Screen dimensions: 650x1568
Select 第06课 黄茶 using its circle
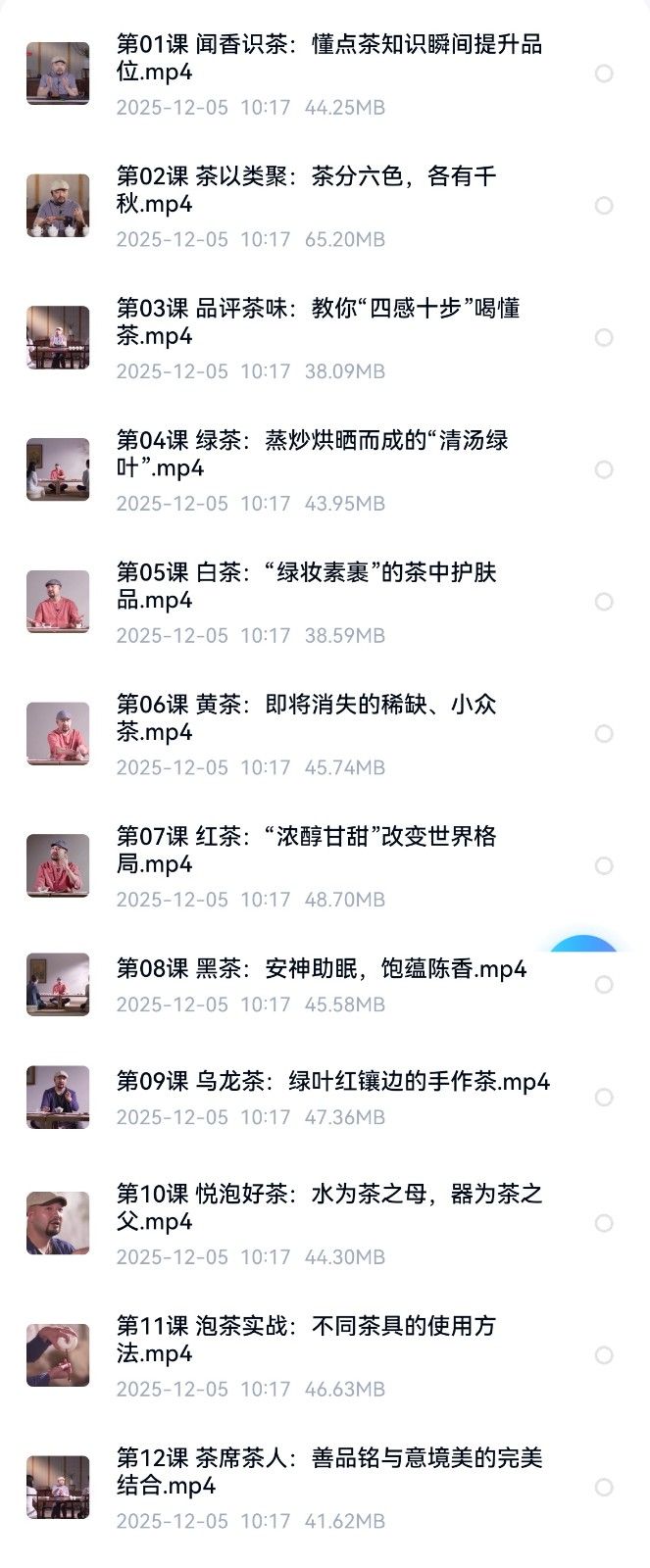click(604, 734)
